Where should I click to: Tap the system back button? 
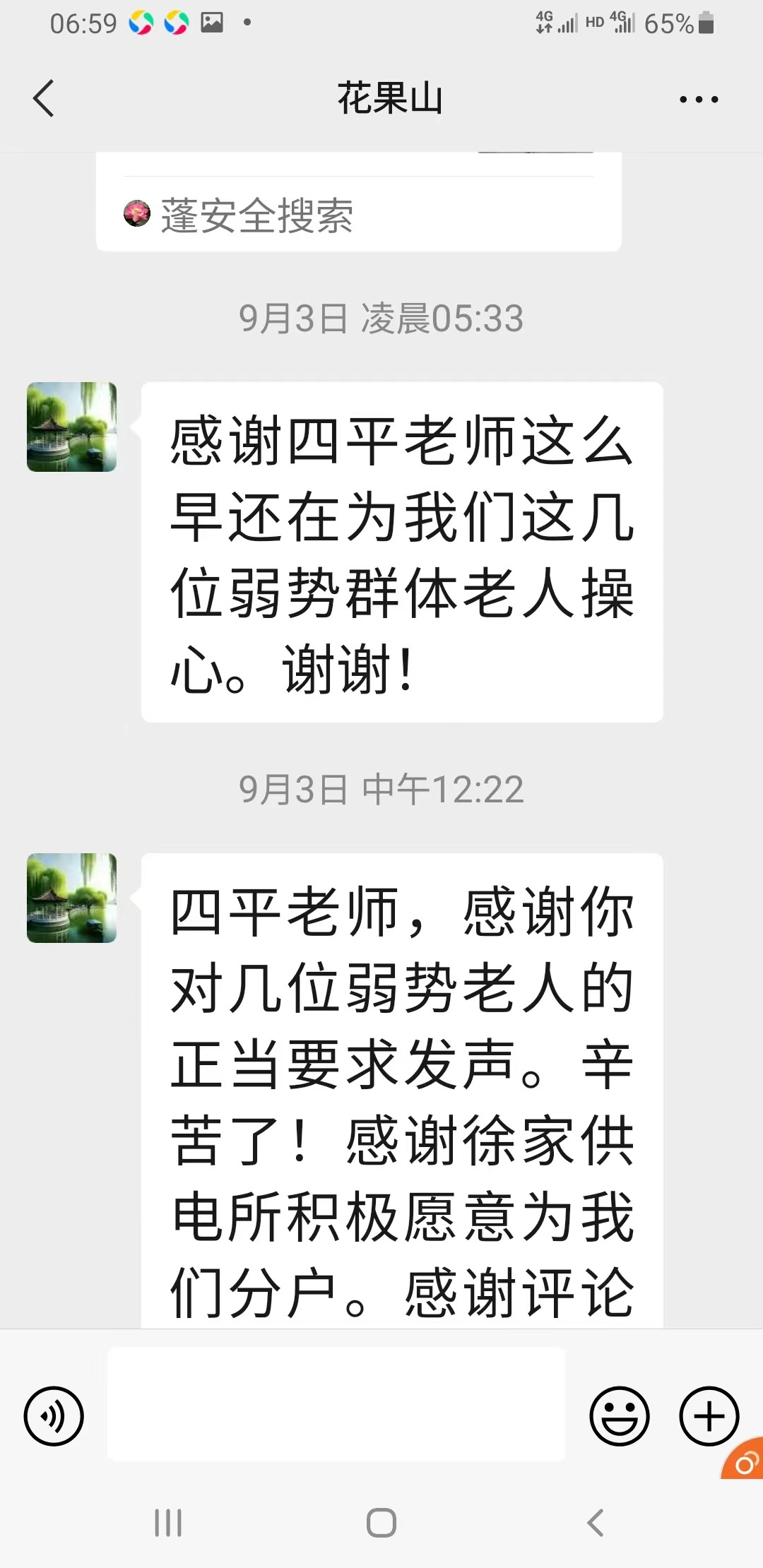pyautogui.click(x=596, y=1523)
